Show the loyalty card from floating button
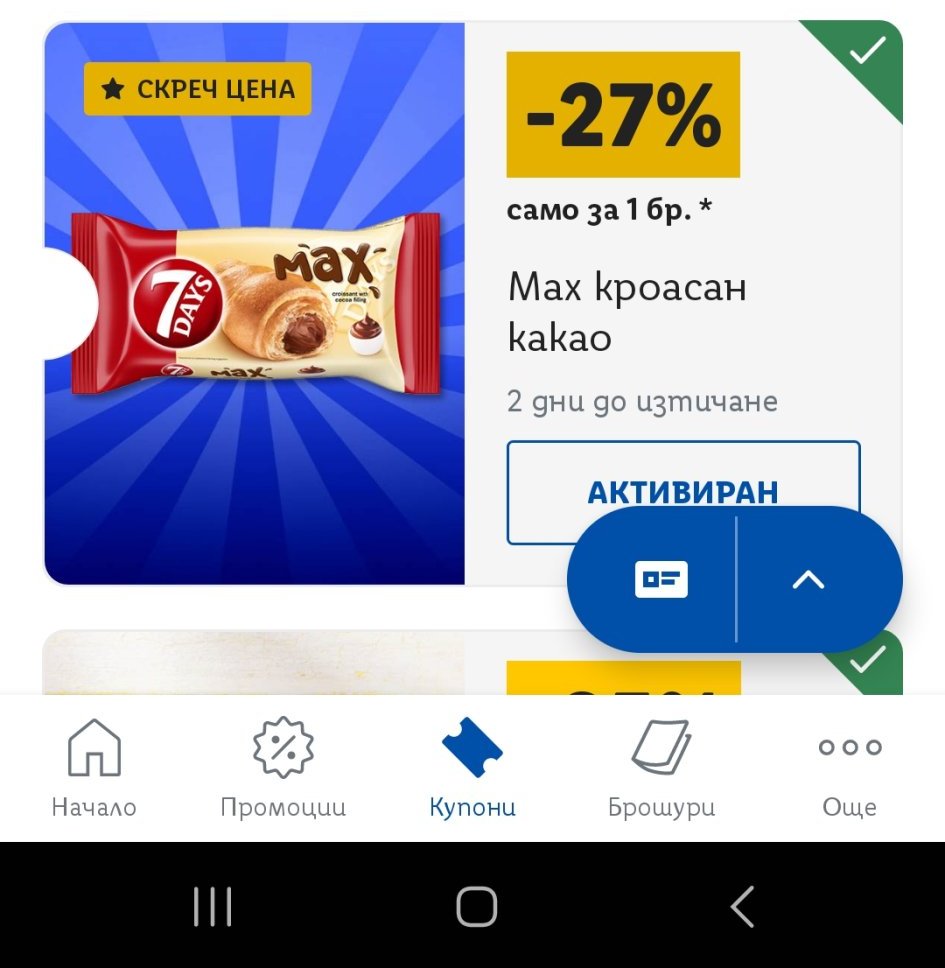Viewport: 945px width, 968px height. [x=661, y=580]
